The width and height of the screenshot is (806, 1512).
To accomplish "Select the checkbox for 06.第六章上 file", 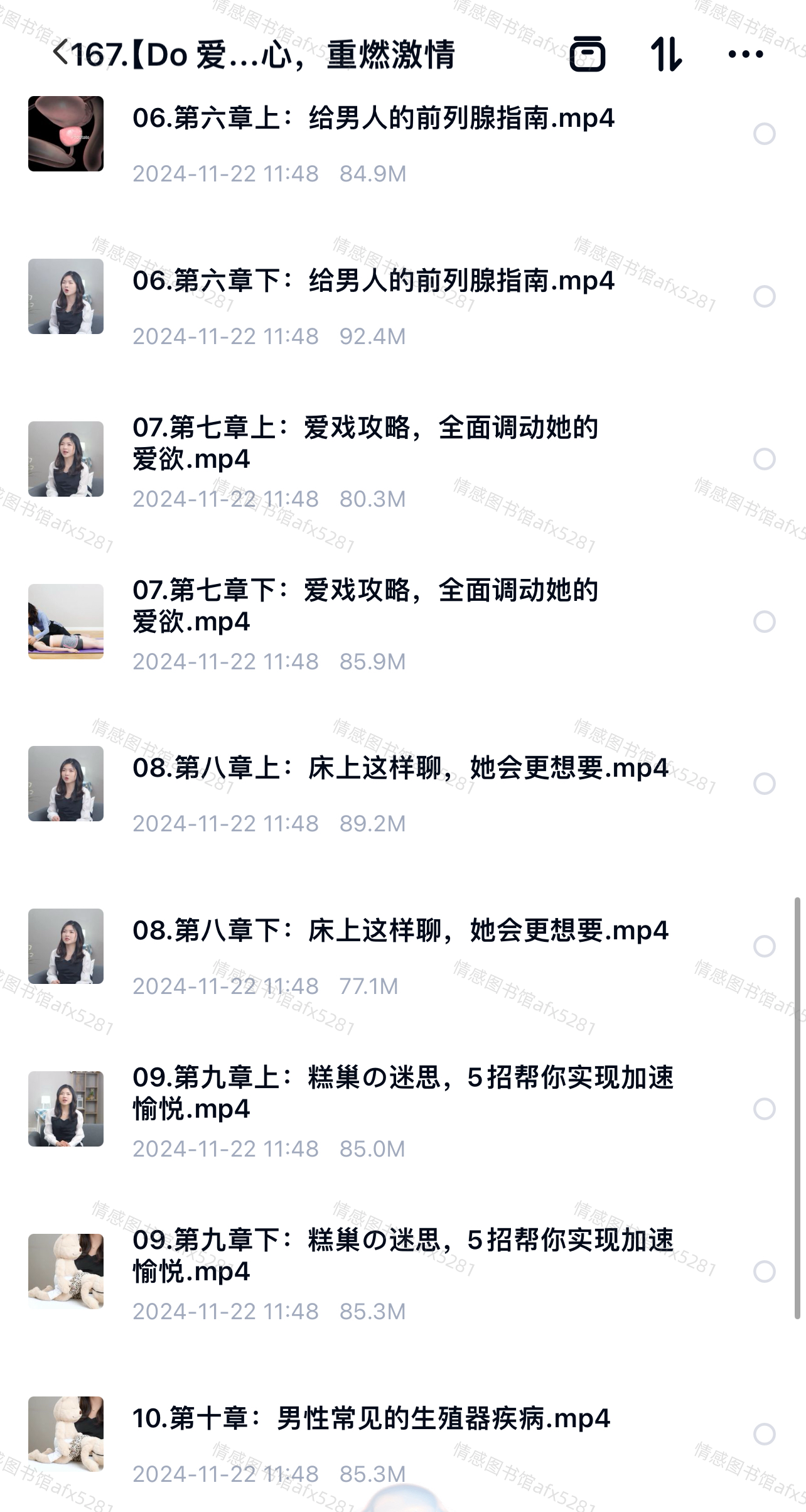I will click(x=764, y=134).
